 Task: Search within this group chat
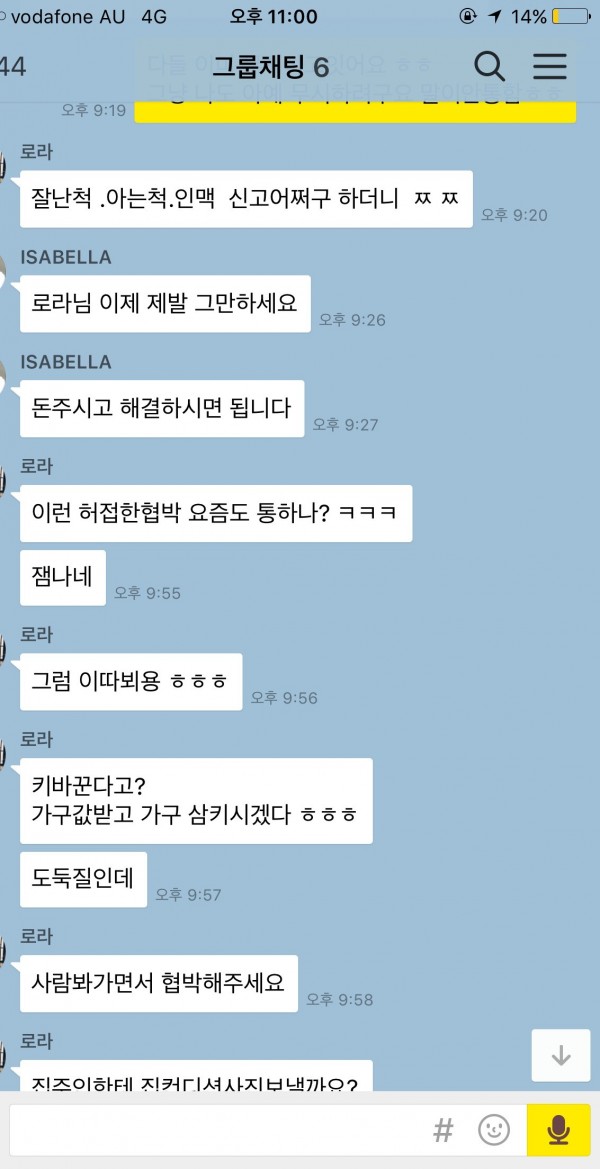click(489, 67)
